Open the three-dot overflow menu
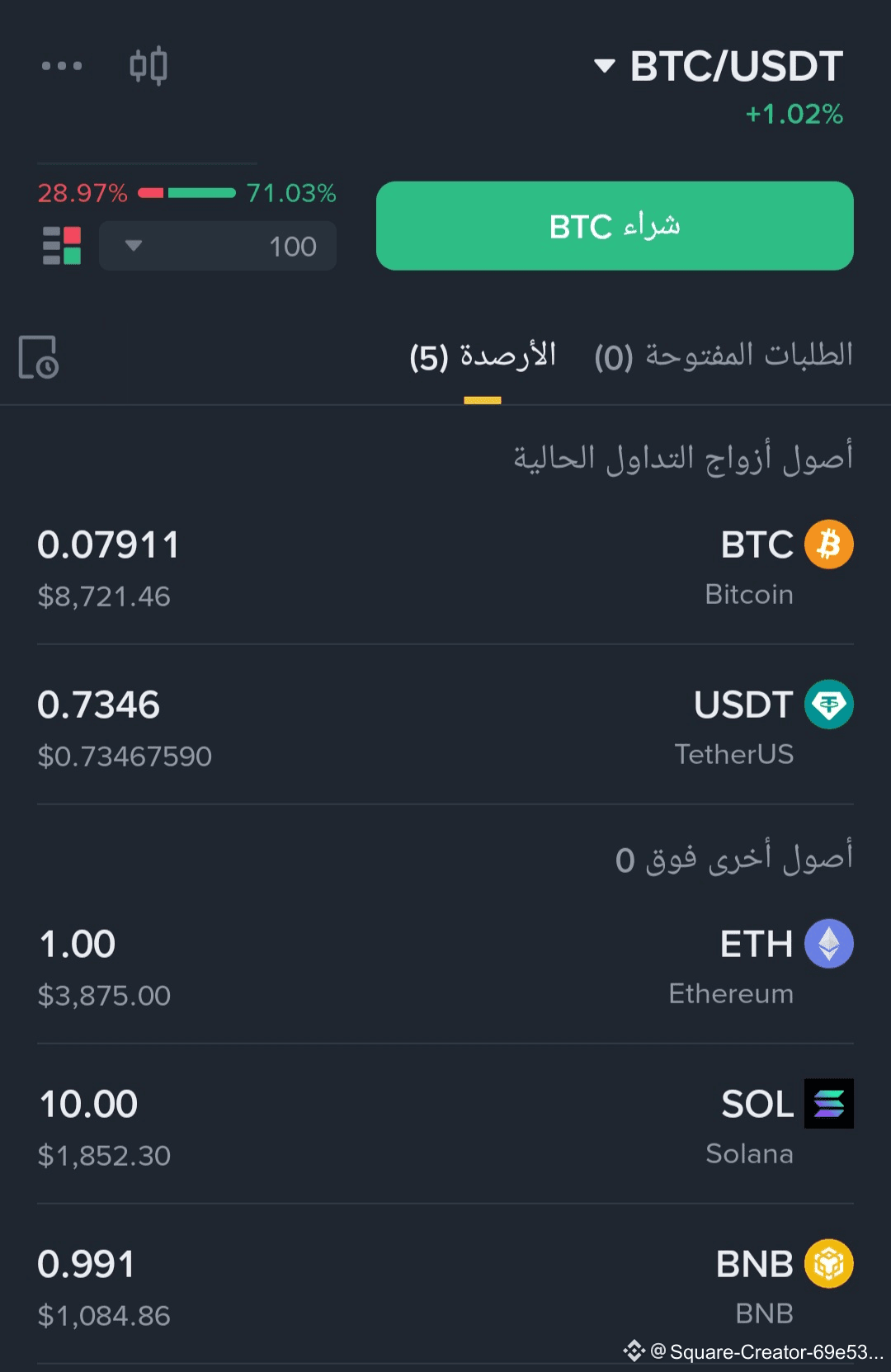Viewport: 891px width, 1372px height. pyautogui.click(x=62, y=66)
